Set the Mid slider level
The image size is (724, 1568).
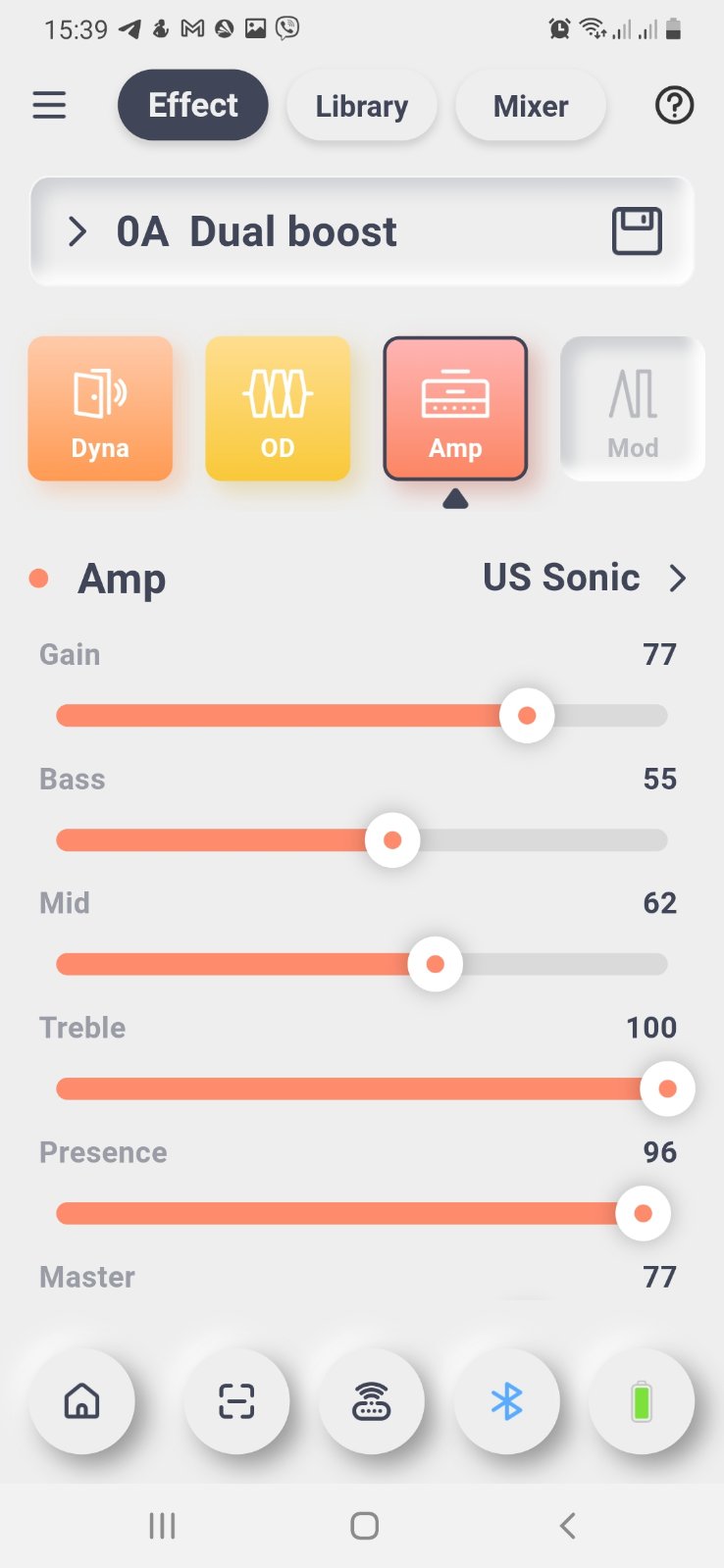click(435, 965)
